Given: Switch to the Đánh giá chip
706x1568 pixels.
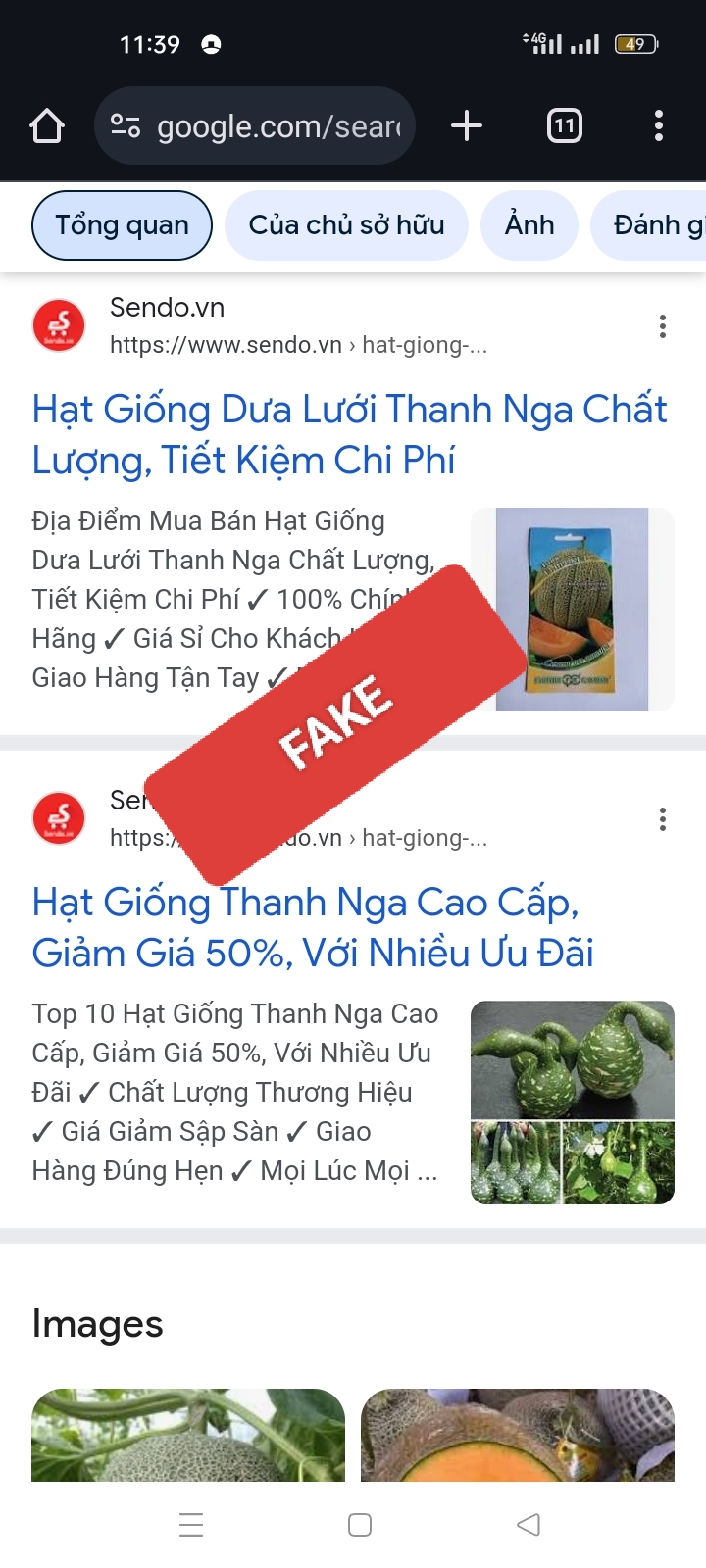Looking at the screenshot, I should pyautogui.click(x=652, y=225).
